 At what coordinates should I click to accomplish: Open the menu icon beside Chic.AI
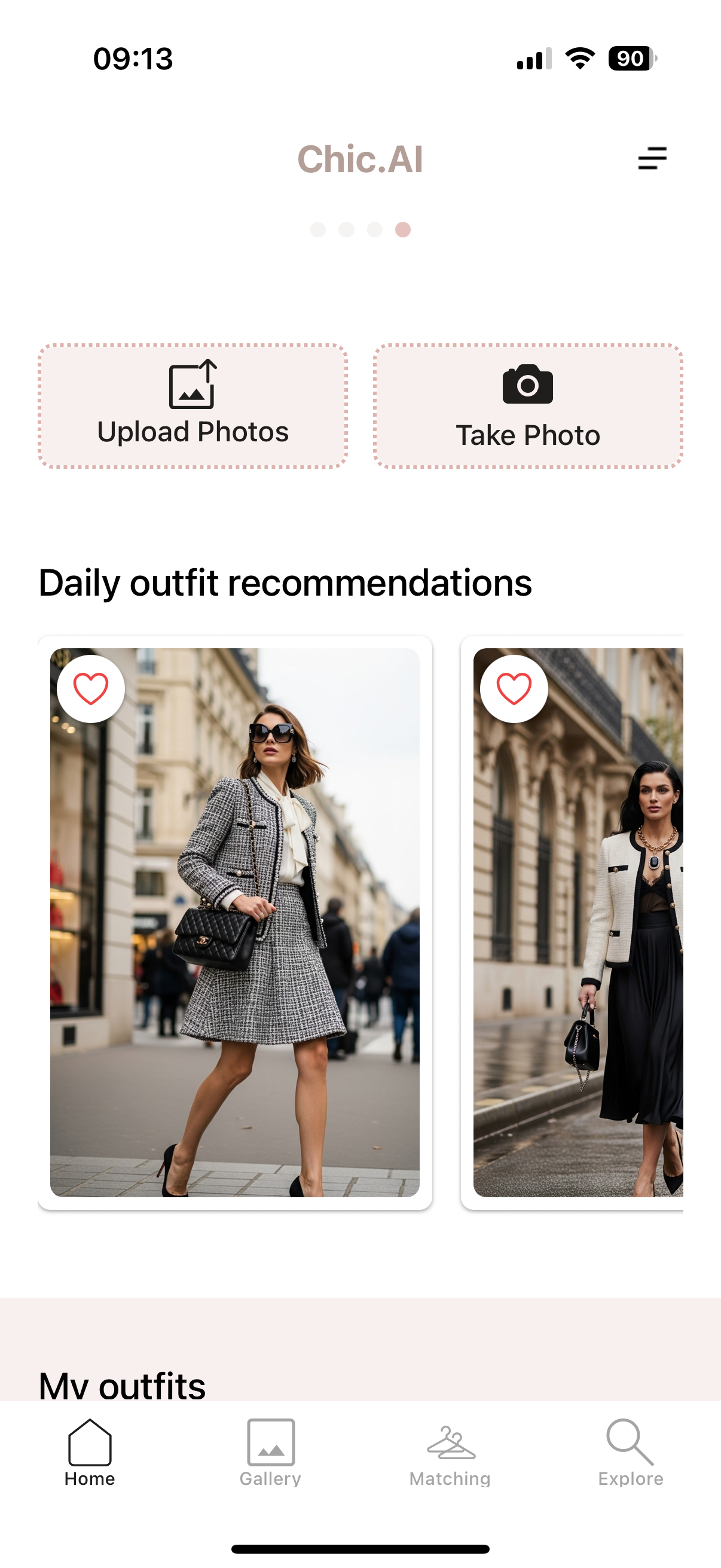652,158
